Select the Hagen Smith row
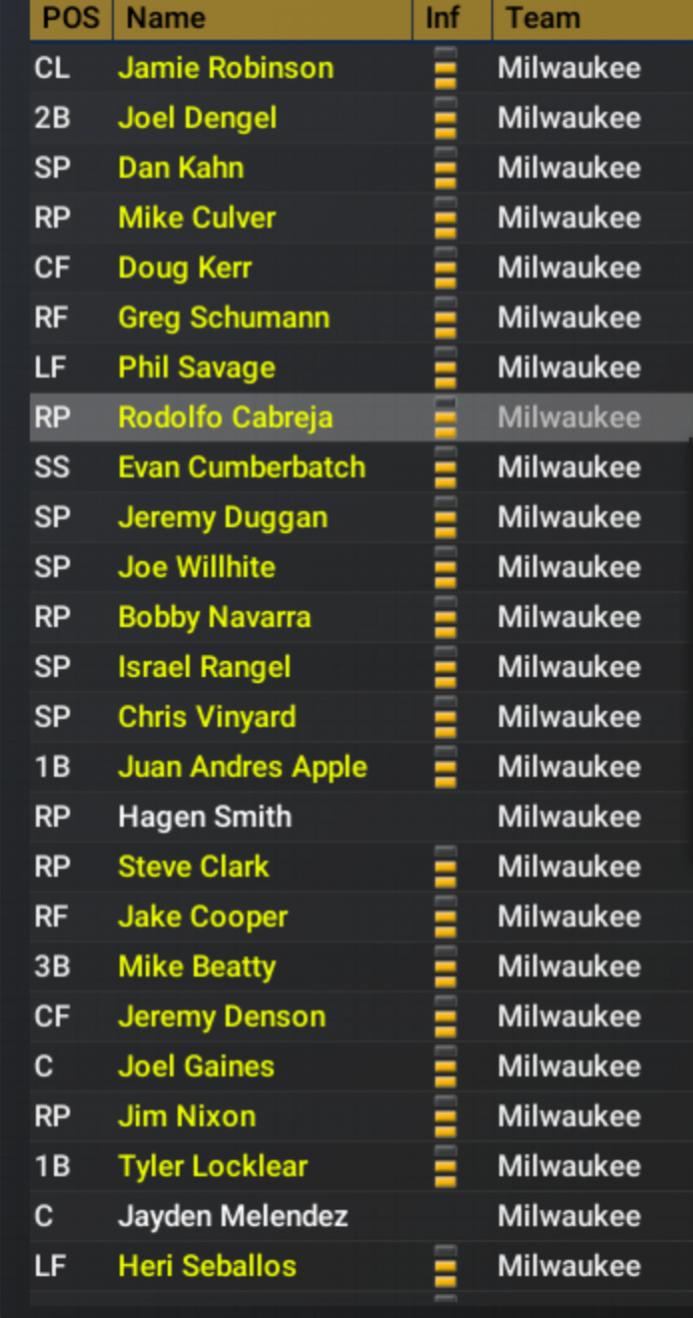 pyautogui.click(x=361, y=817)
